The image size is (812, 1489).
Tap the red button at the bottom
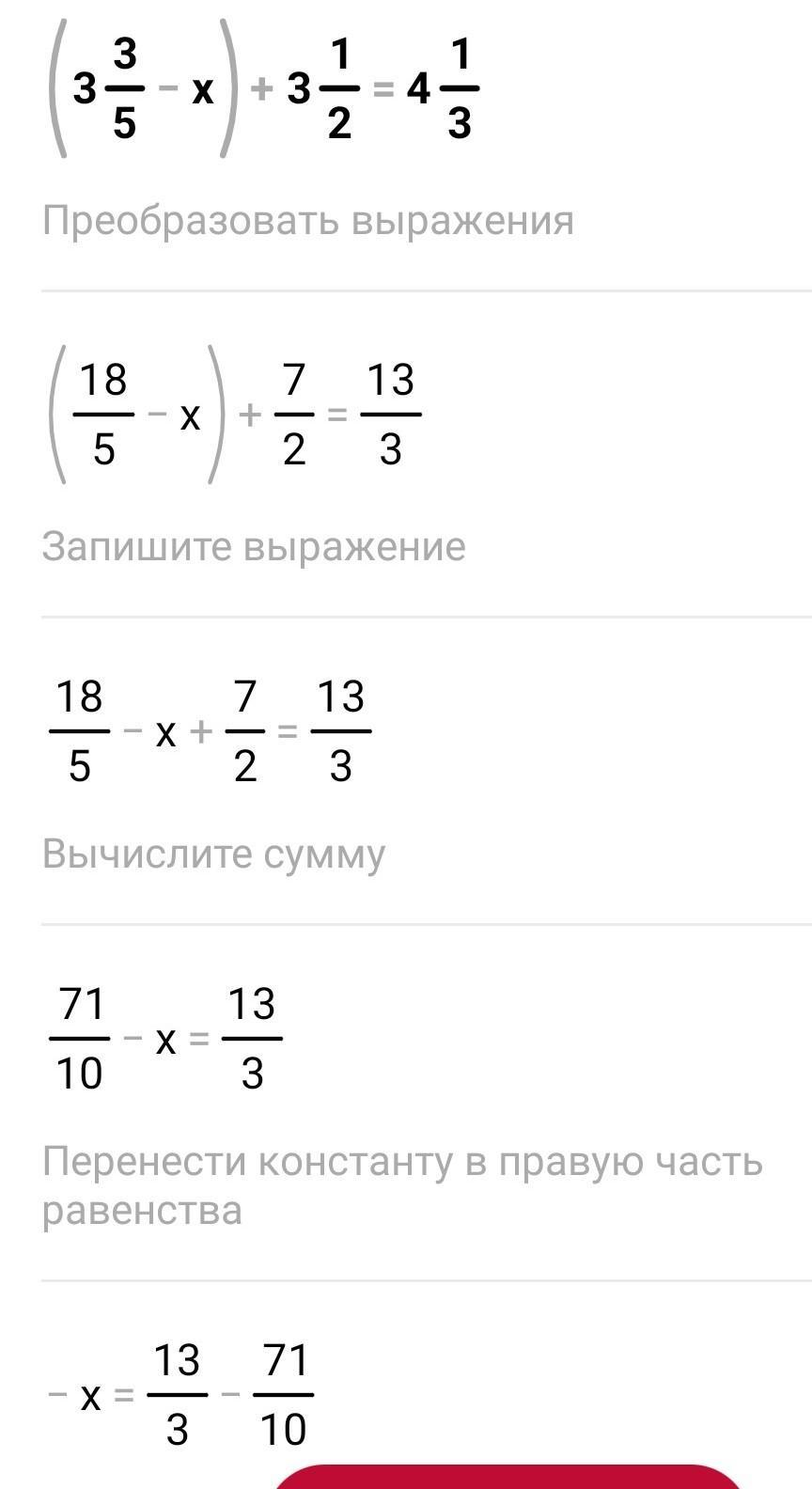pyautogui.click(x=508, y=1478)
